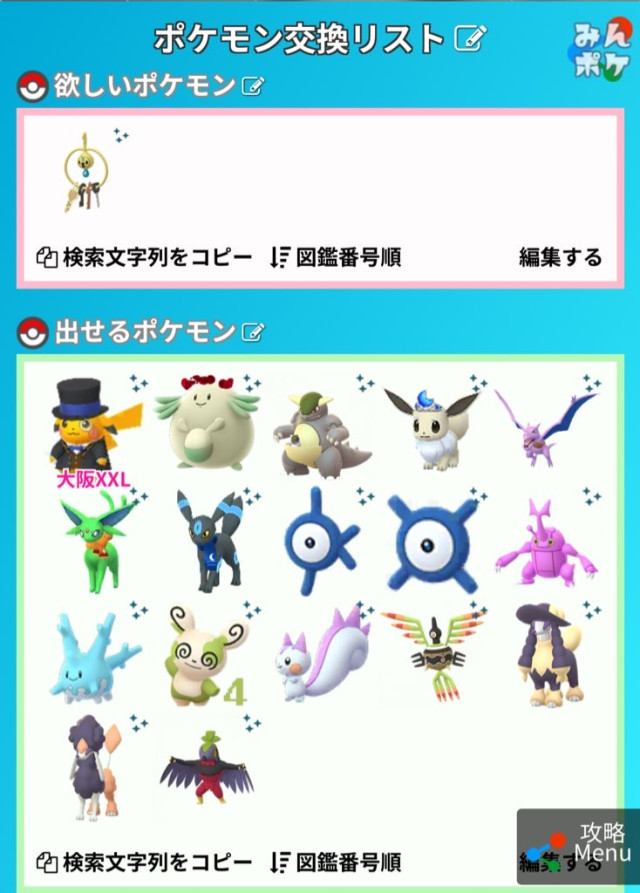640x893 pixels.
Task: Sort 欲しいポケモン by 図鑑番号順
Action: pos(336,257)
